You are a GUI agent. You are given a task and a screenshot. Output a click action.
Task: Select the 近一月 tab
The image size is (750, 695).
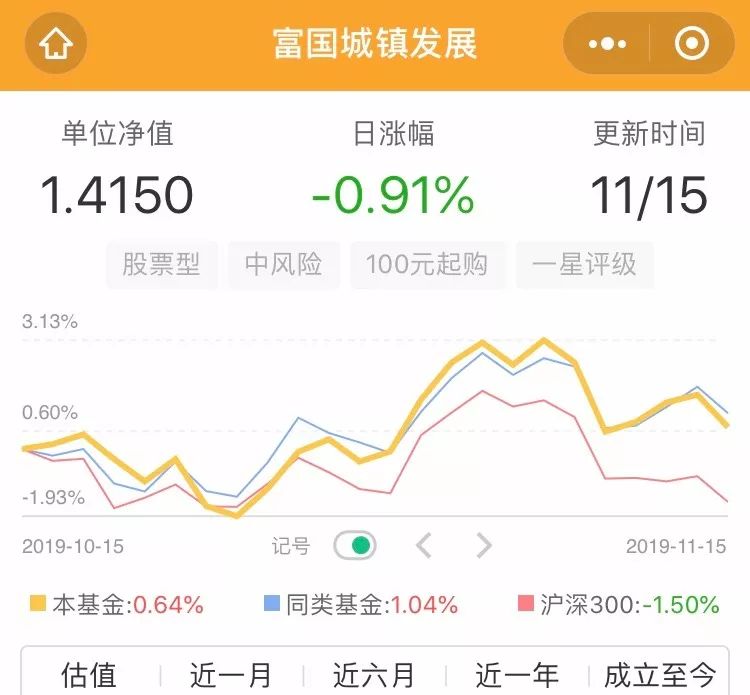click(232, 675)
